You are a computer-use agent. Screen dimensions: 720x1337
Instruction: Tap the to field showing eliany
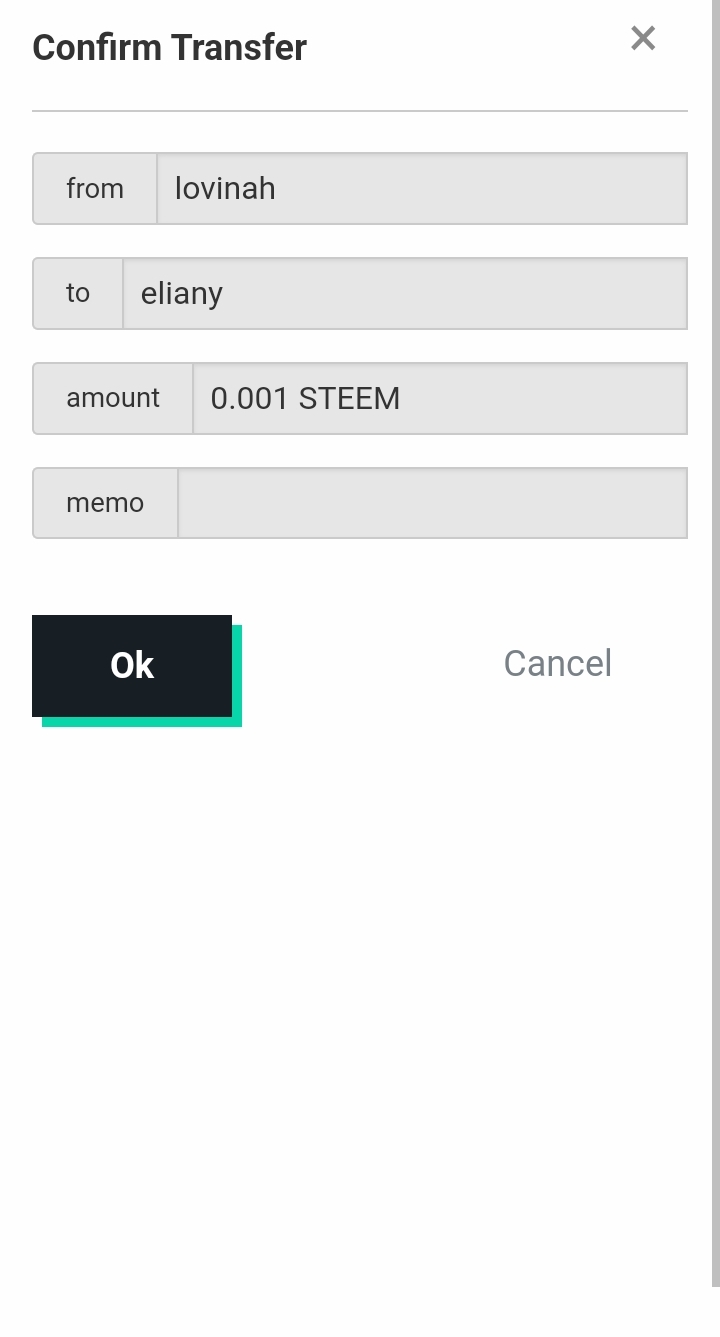(x=404, y=293)
